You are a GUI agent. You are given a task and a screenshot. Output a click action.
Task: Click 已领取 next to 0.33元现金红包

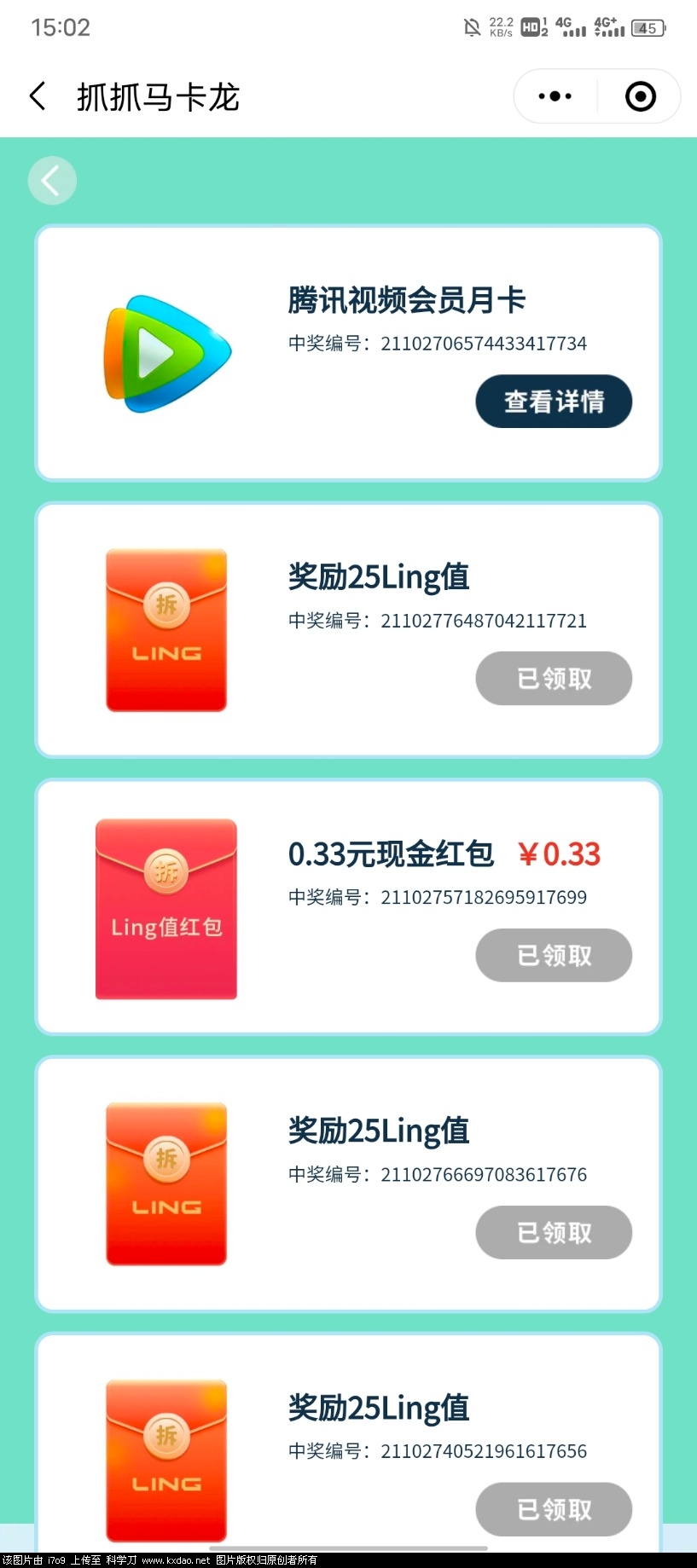(553, 956)
